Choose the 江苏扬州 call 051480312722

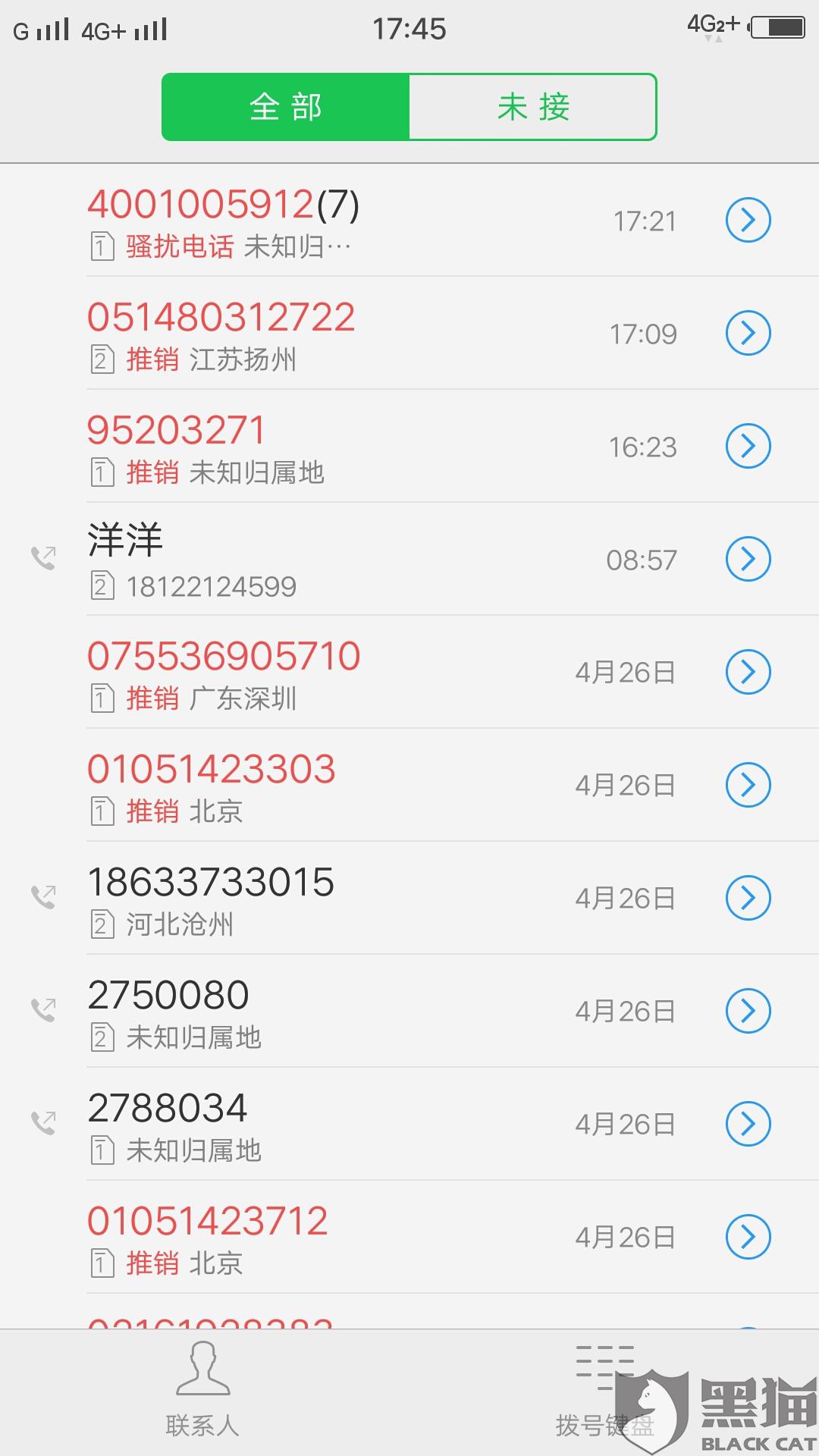tap(303, 333)
